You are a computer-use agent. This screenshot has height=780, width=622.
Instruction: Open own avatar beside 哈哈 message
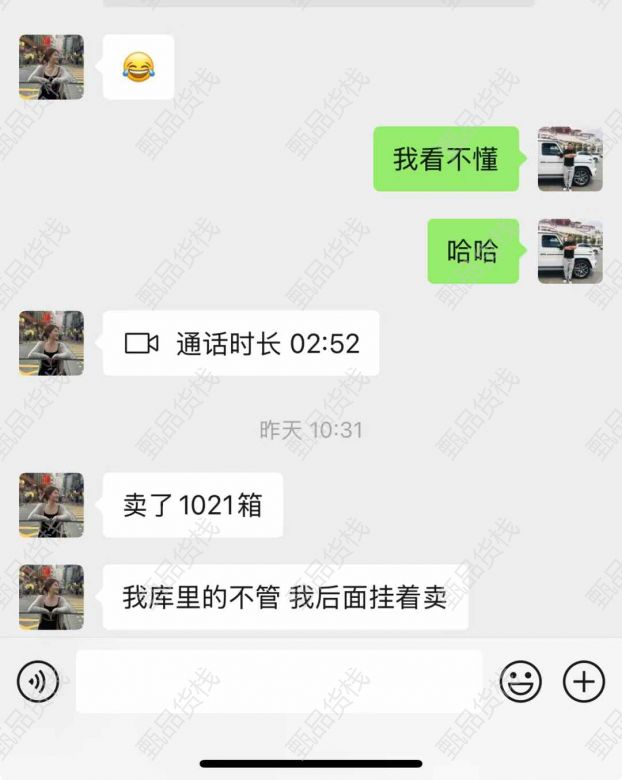point(570,251)
